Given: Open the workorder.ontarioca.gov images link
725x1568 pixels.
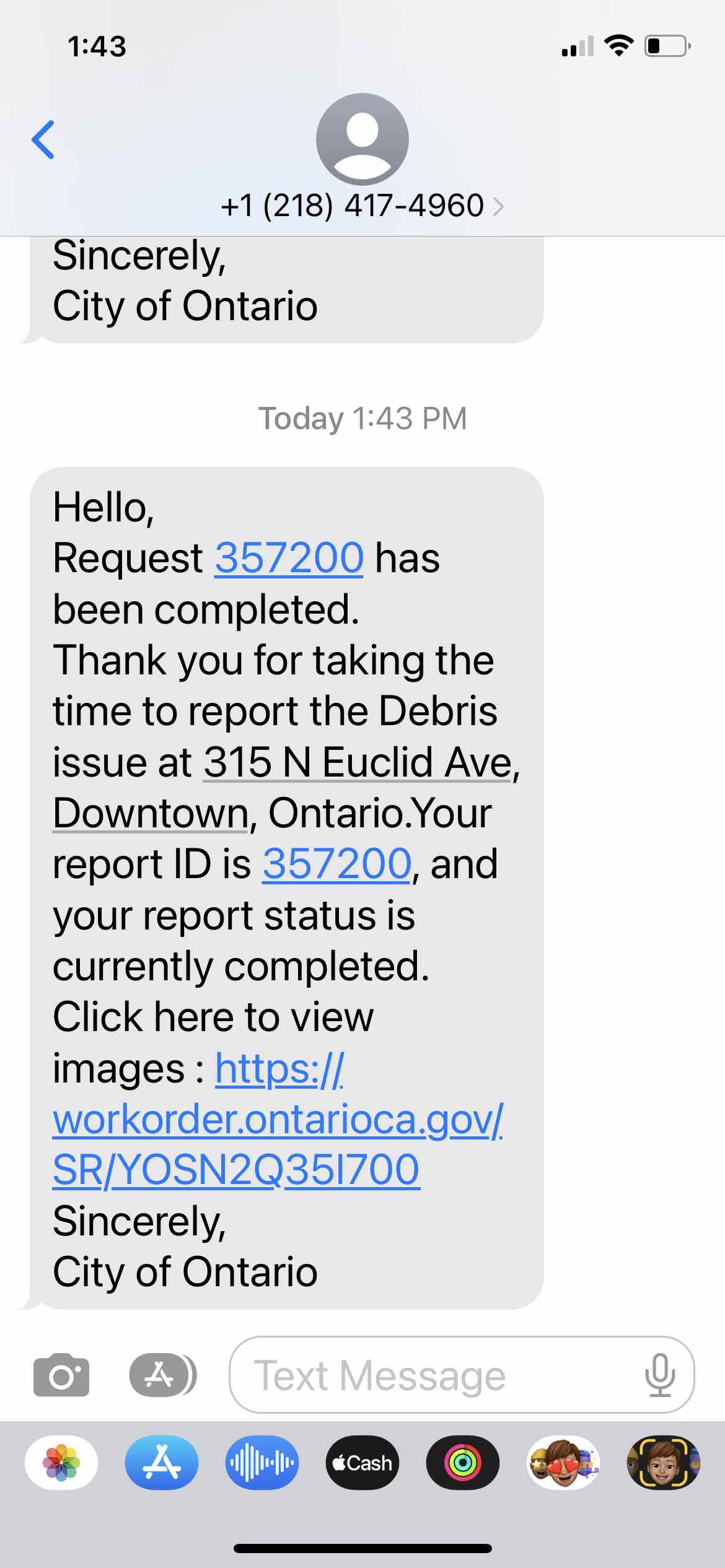Looking at the screenshot, I should point(278,1120).
